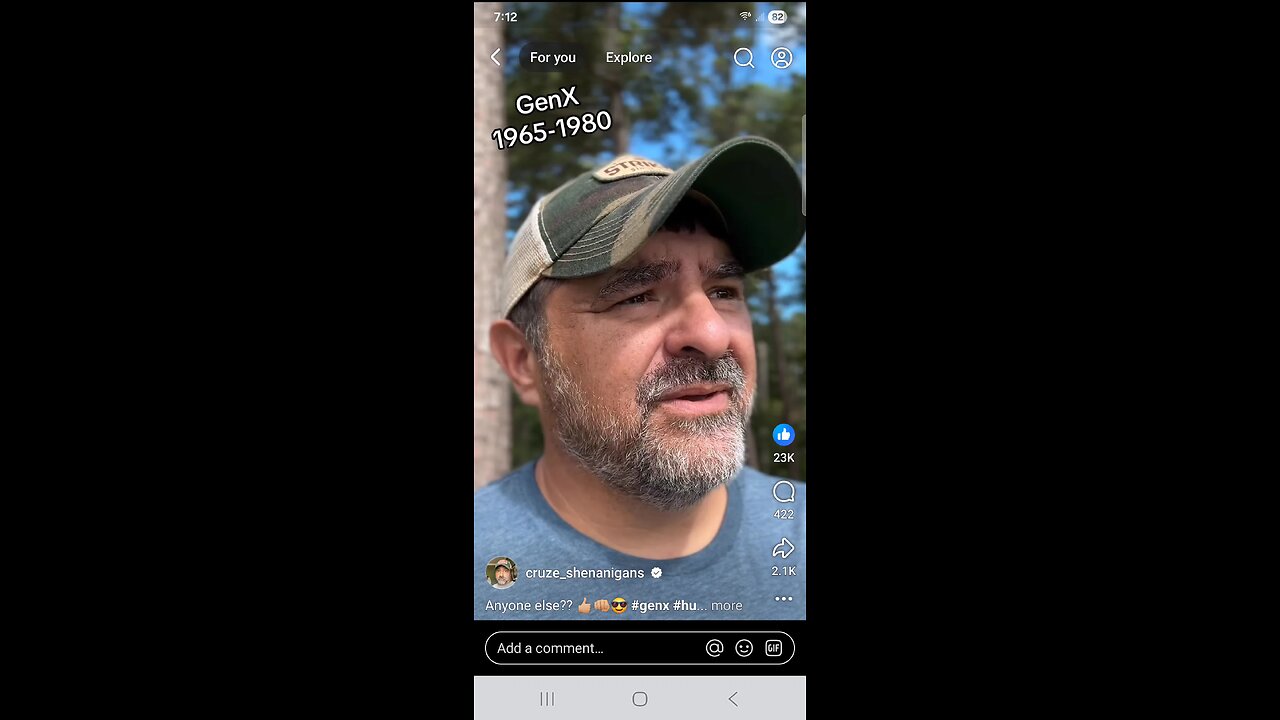Open the profile icon in the top bar
This screenshot has width=1280, height=720.
[x=782, y=58]
